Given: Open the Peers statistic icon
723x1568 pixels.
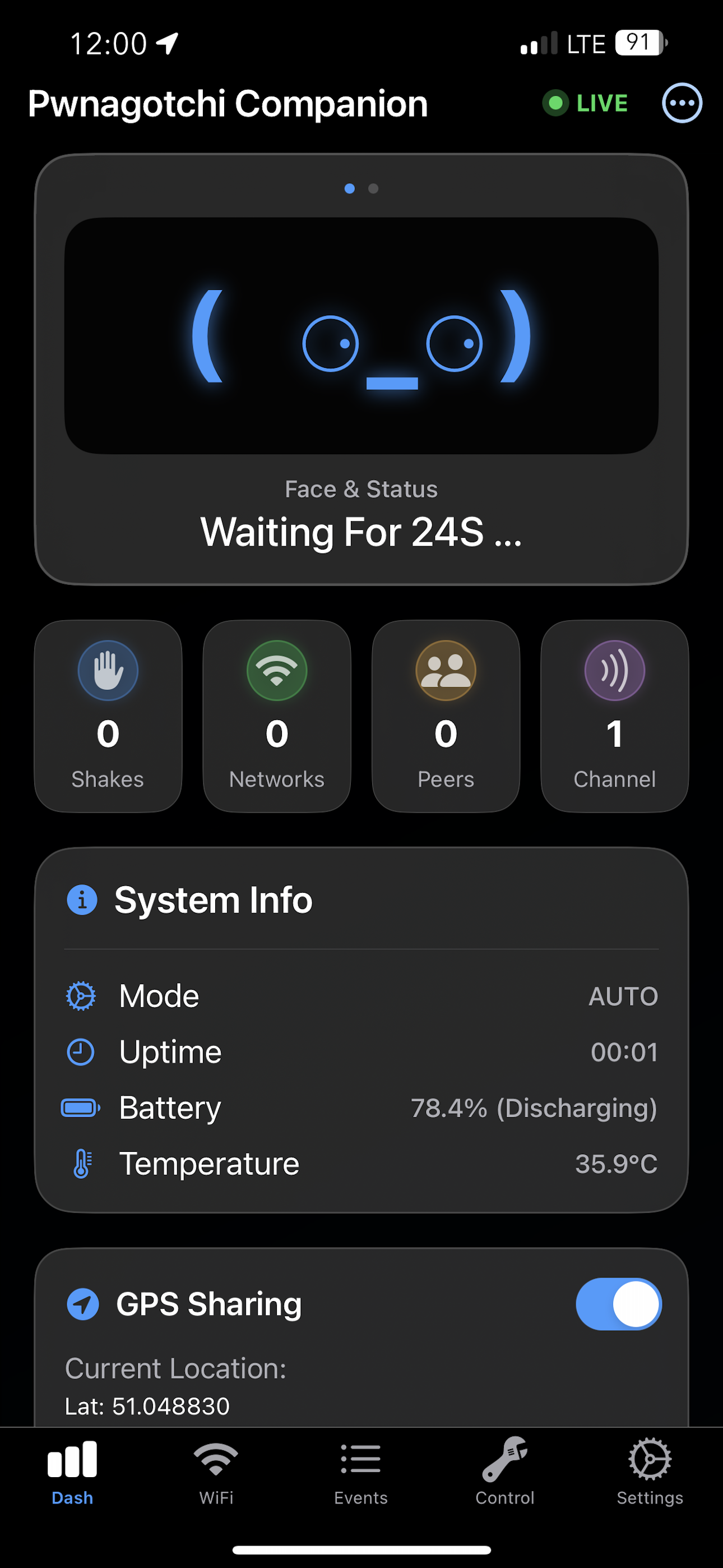Looking at the screenshot, I should pyautogui.click(x=446, y=670).
